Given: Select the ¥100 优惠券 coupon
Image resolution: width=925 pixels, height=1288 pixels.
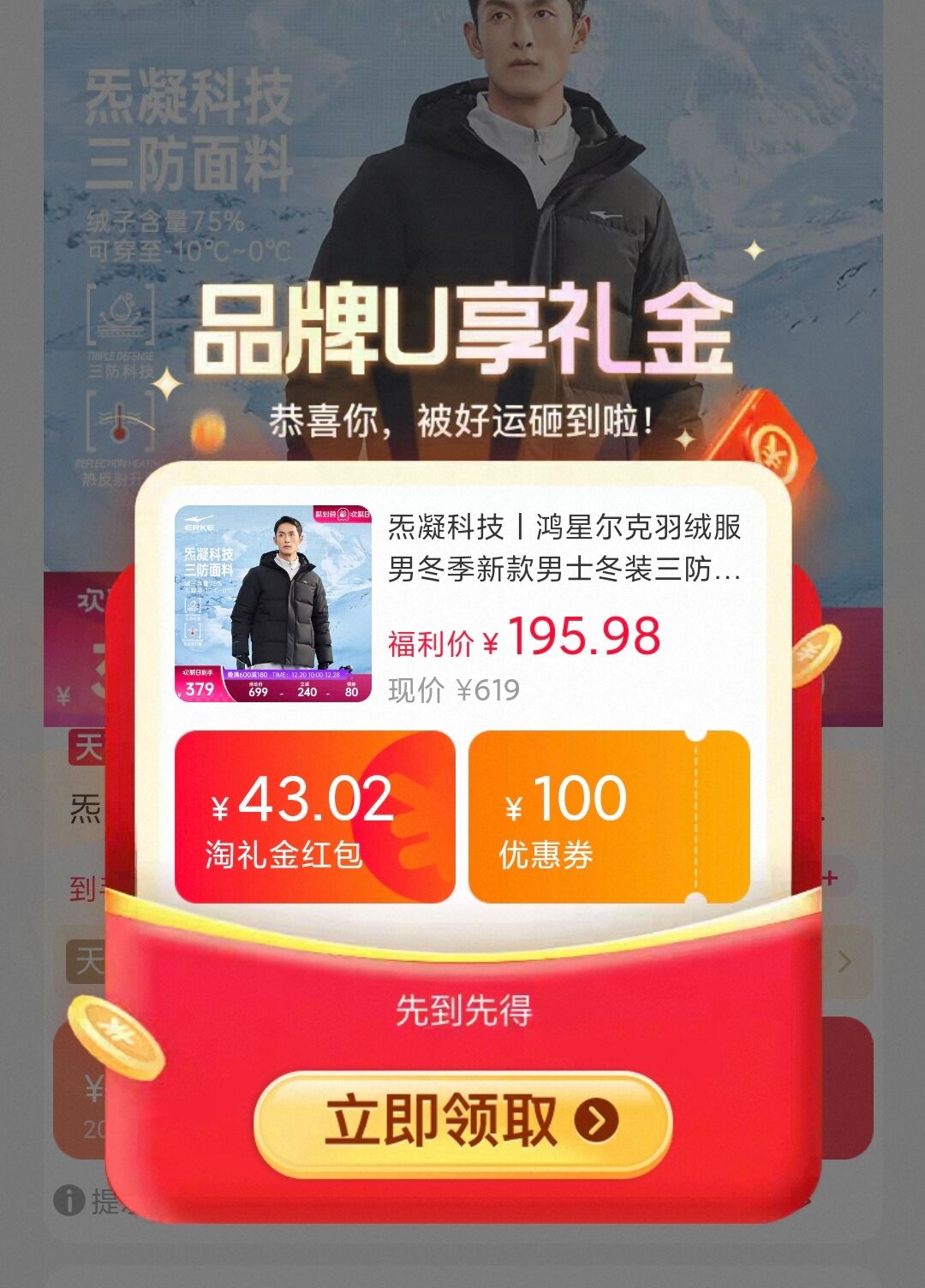Looking at the screenshot, I should pyautogui.click(x=608, y=816).
